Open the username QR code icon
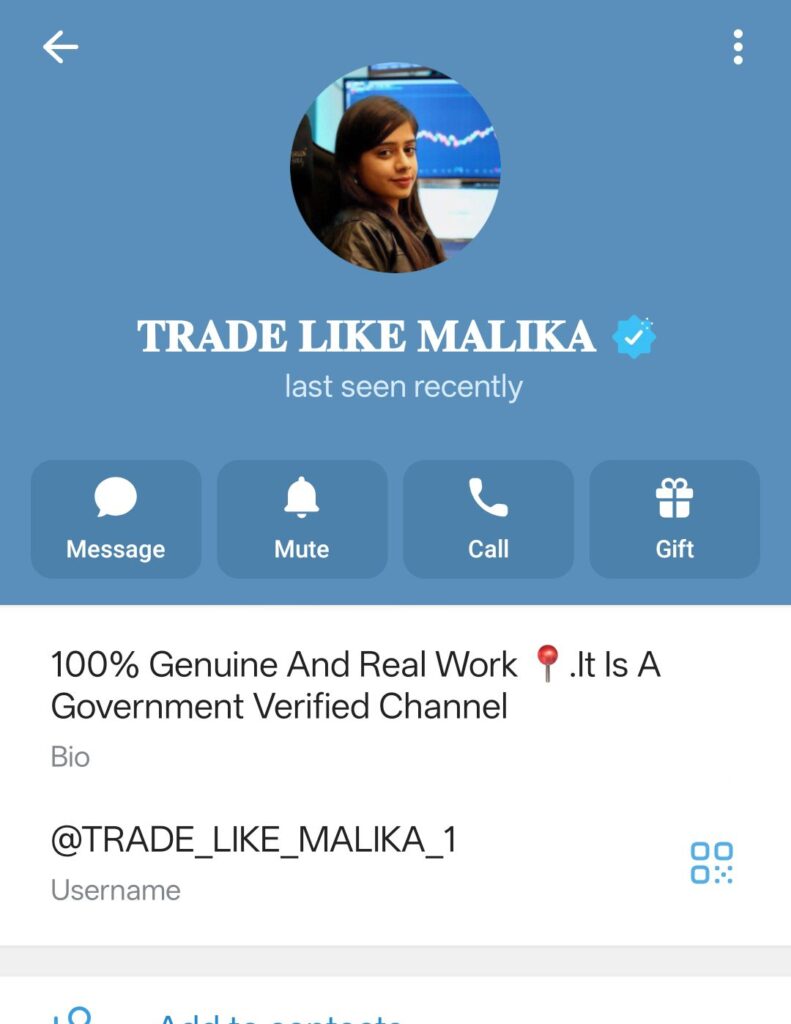 point(711,862)
